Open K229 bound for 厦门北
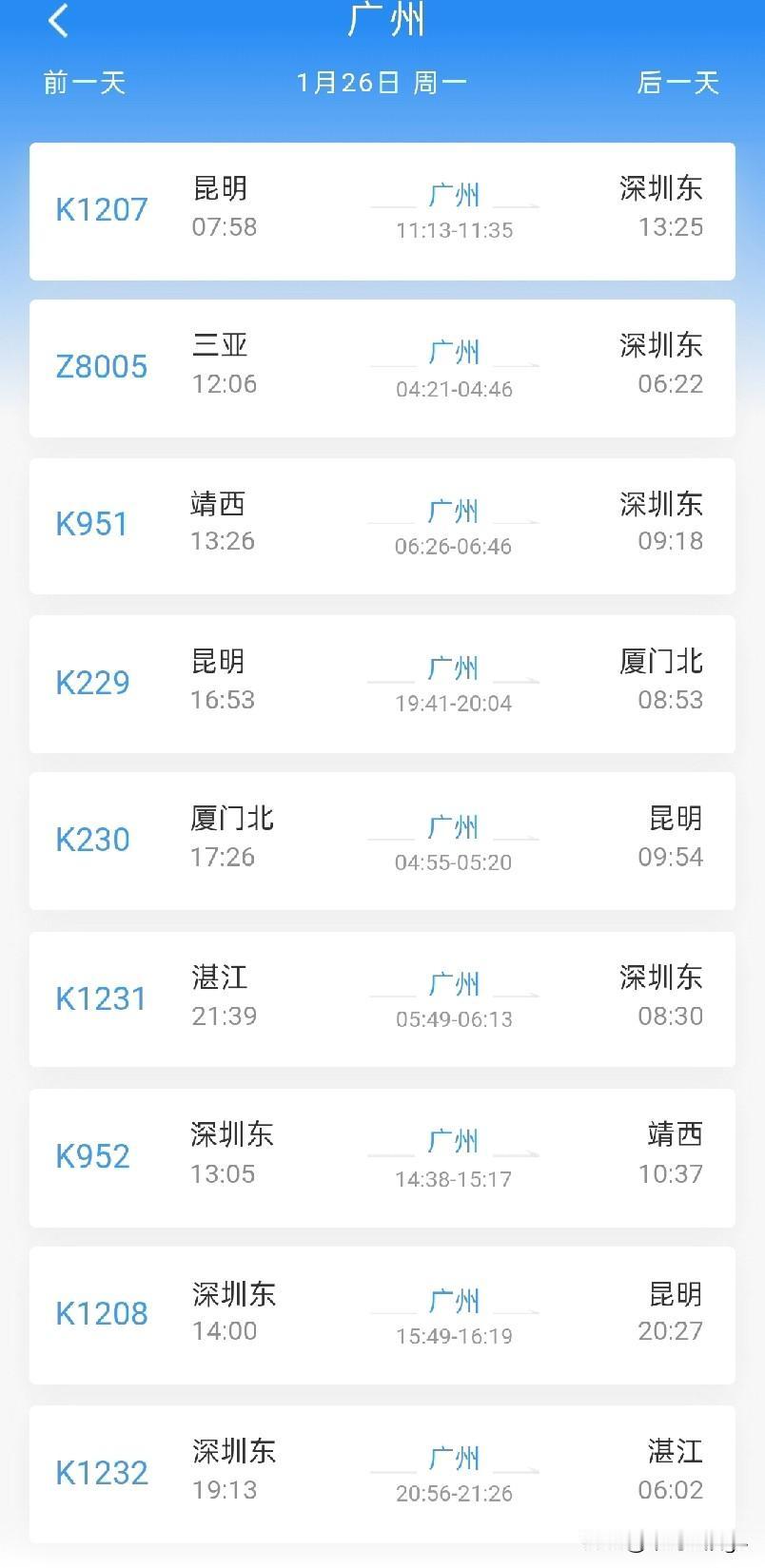 382,684
